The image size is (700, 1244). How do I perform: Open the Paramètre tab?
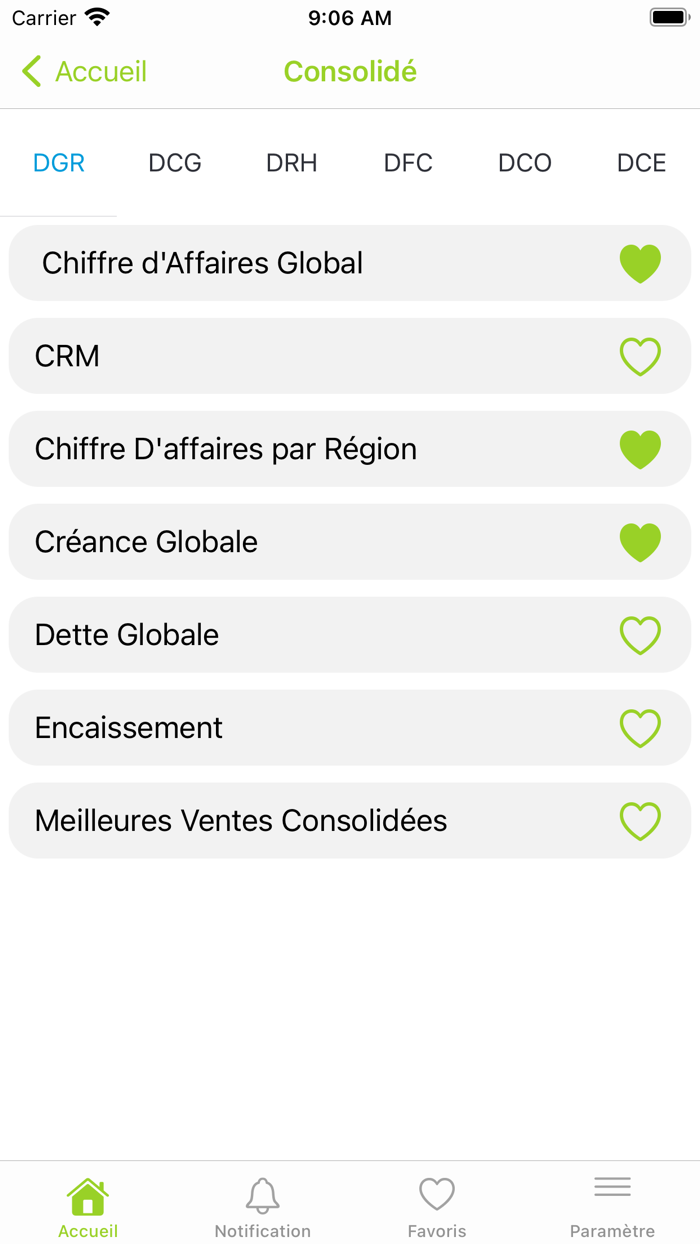pos(612,1207)
